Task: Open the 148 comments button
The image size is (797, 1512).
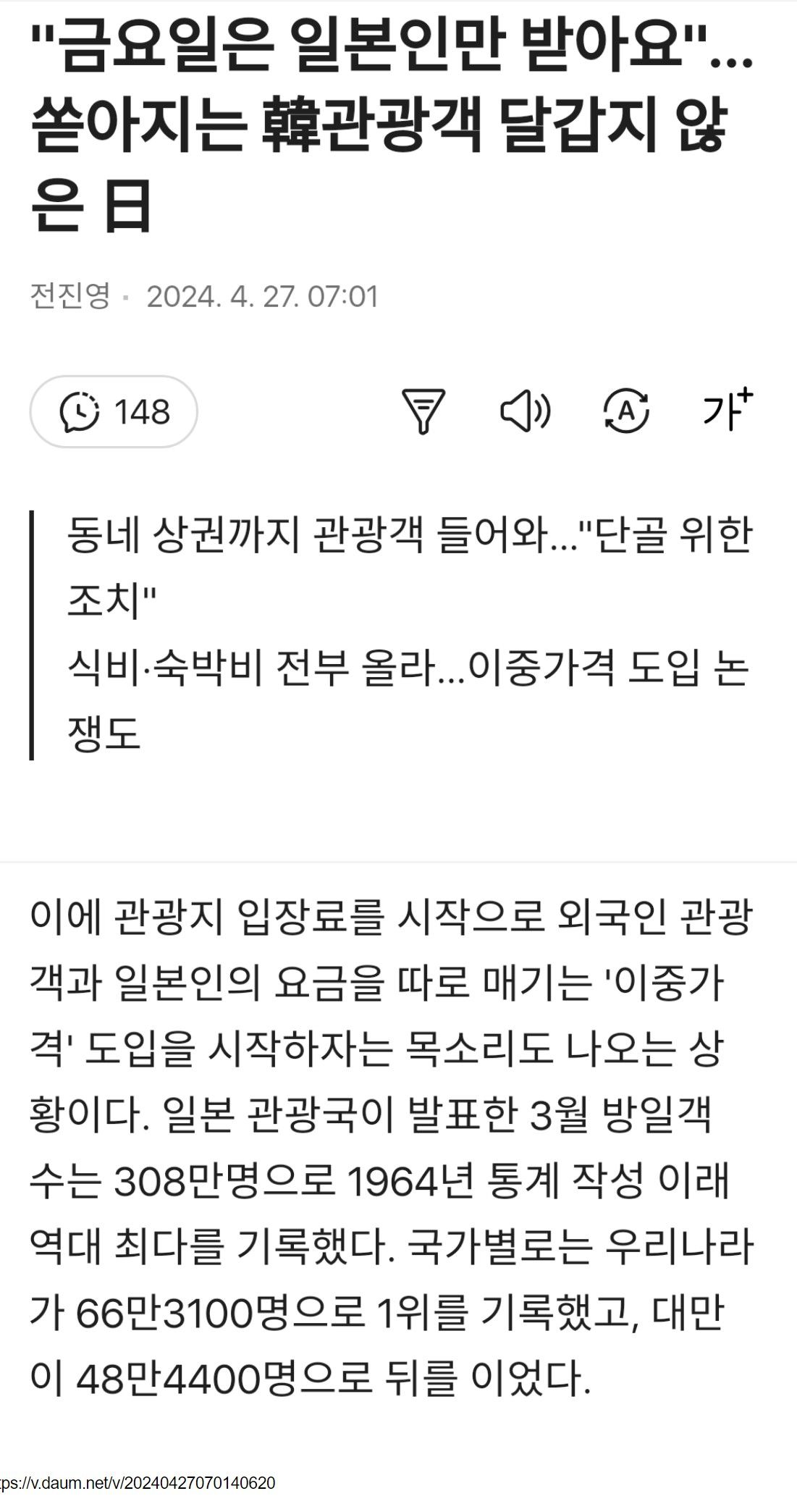Action: pos(114,411)
